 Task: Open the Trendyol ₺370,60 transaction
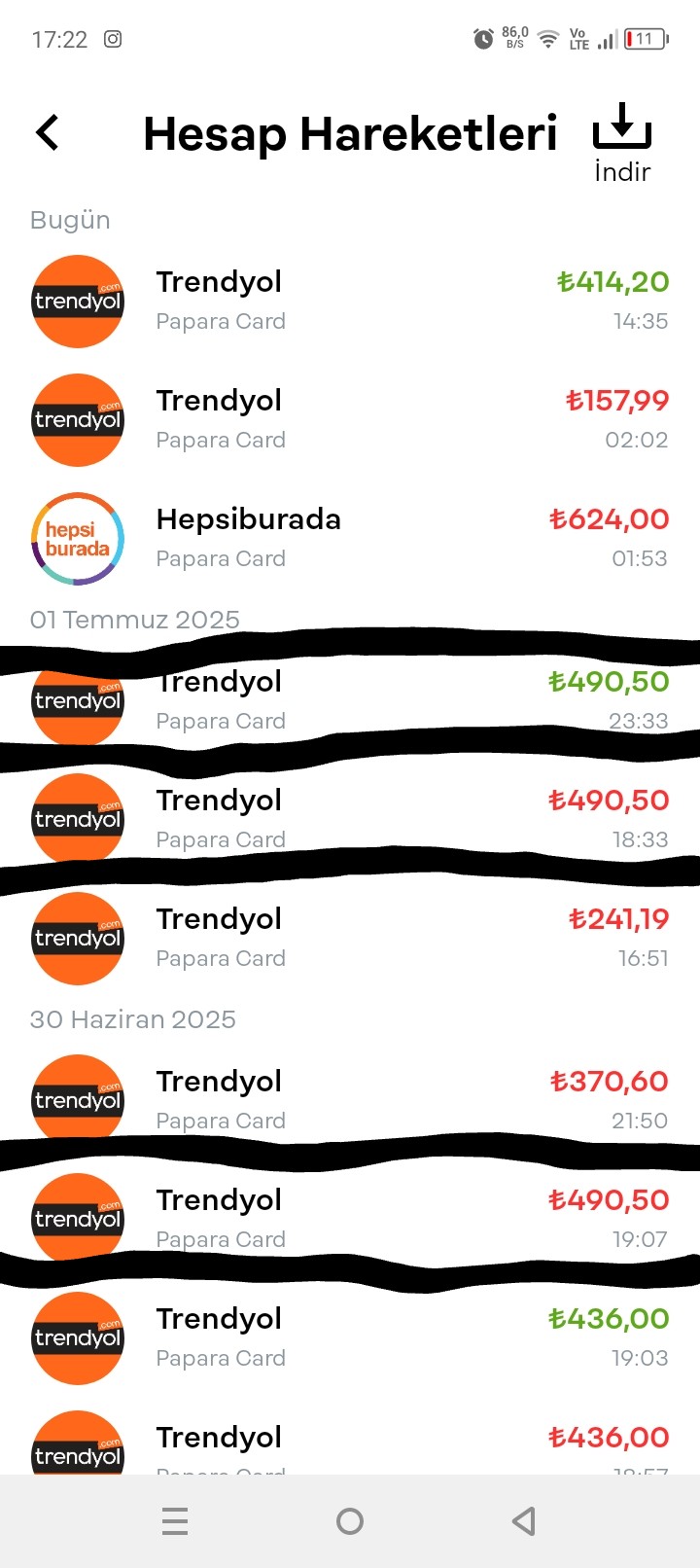coord(350,1101)
